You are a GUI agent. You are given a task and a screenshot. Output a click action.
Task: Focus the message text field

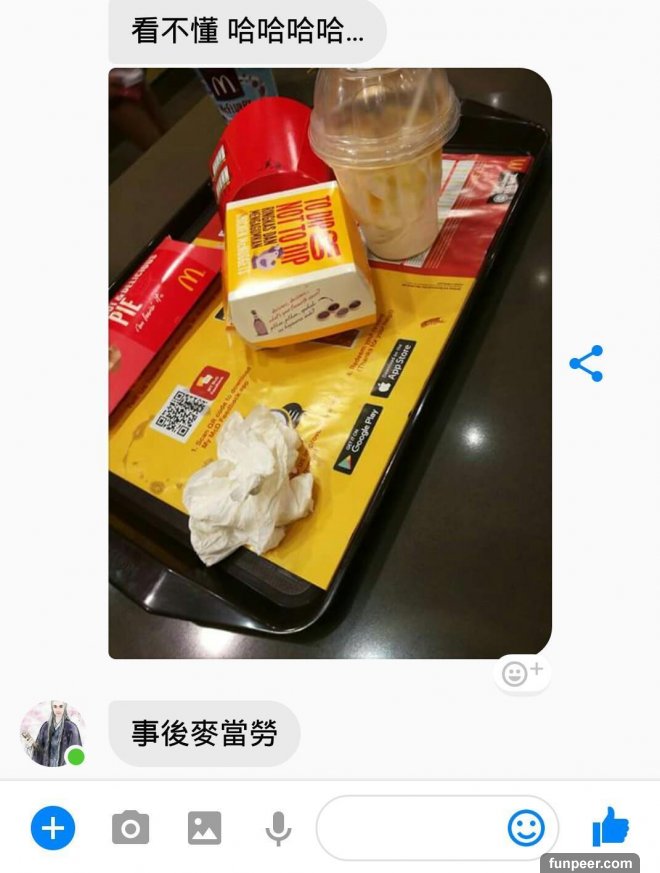(x=410, y=828)
